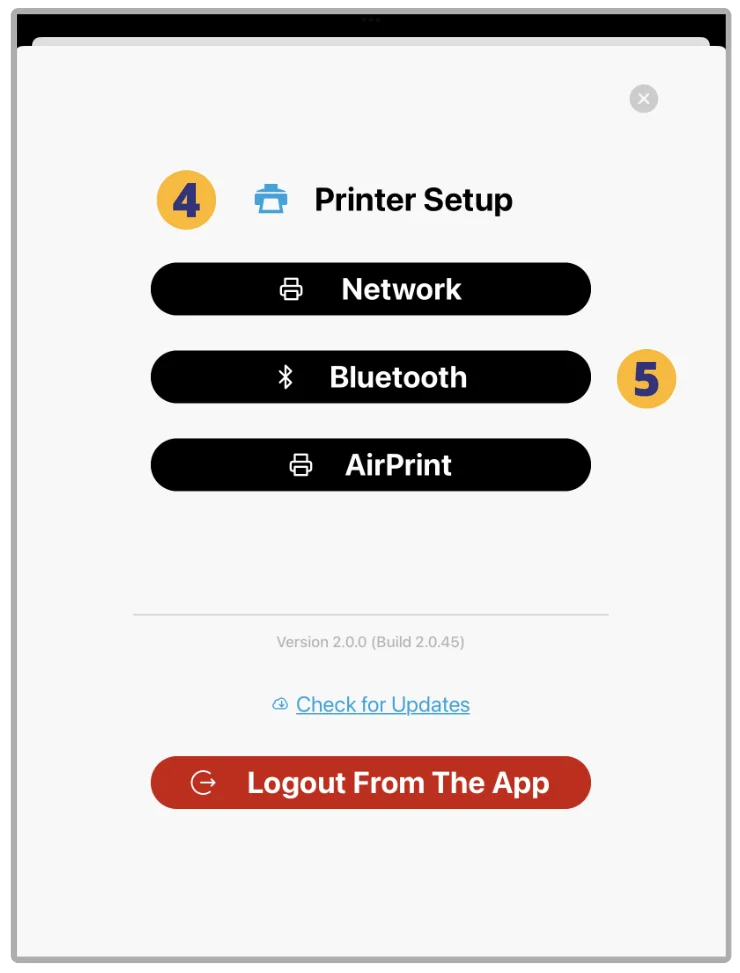Tap the Check for Updates link
The height and width of the screenshot is (973, 740).
(x=382, y=704)
